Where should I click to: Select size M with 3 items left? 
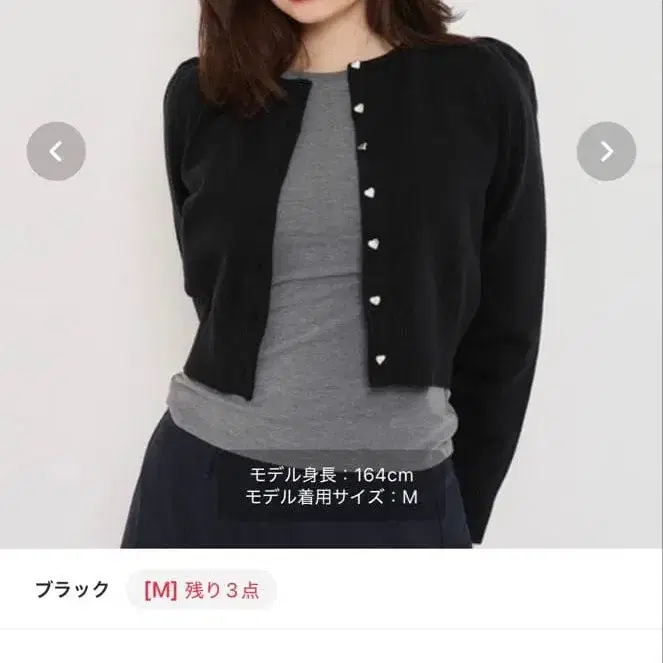[201, 590]
